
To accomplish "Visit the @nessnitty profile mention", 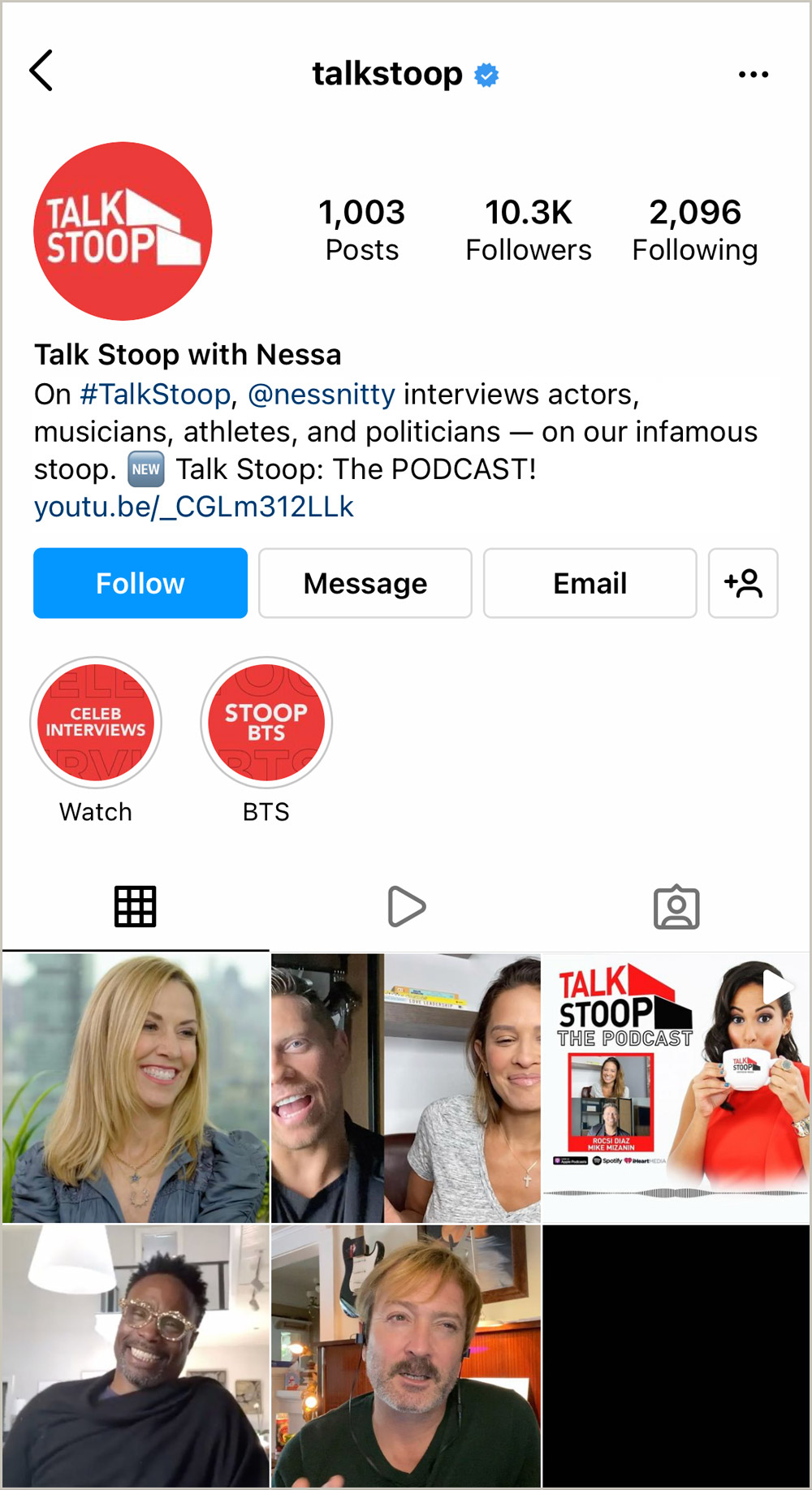I will coord(322,395).
